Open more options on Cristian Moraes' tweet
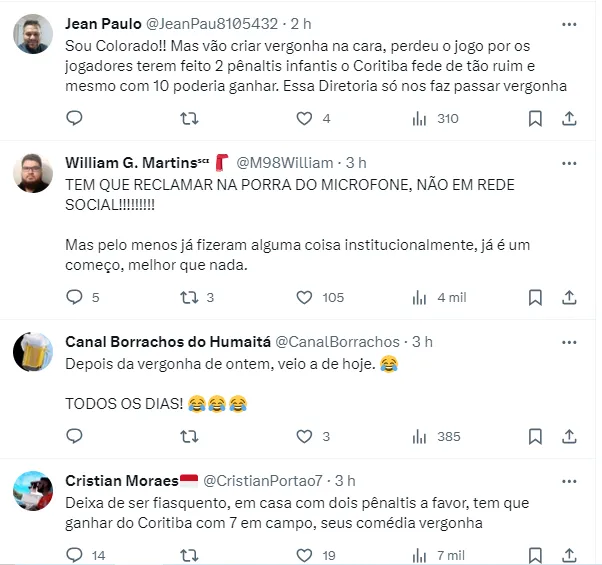The image size is (602, 565). 569,480
